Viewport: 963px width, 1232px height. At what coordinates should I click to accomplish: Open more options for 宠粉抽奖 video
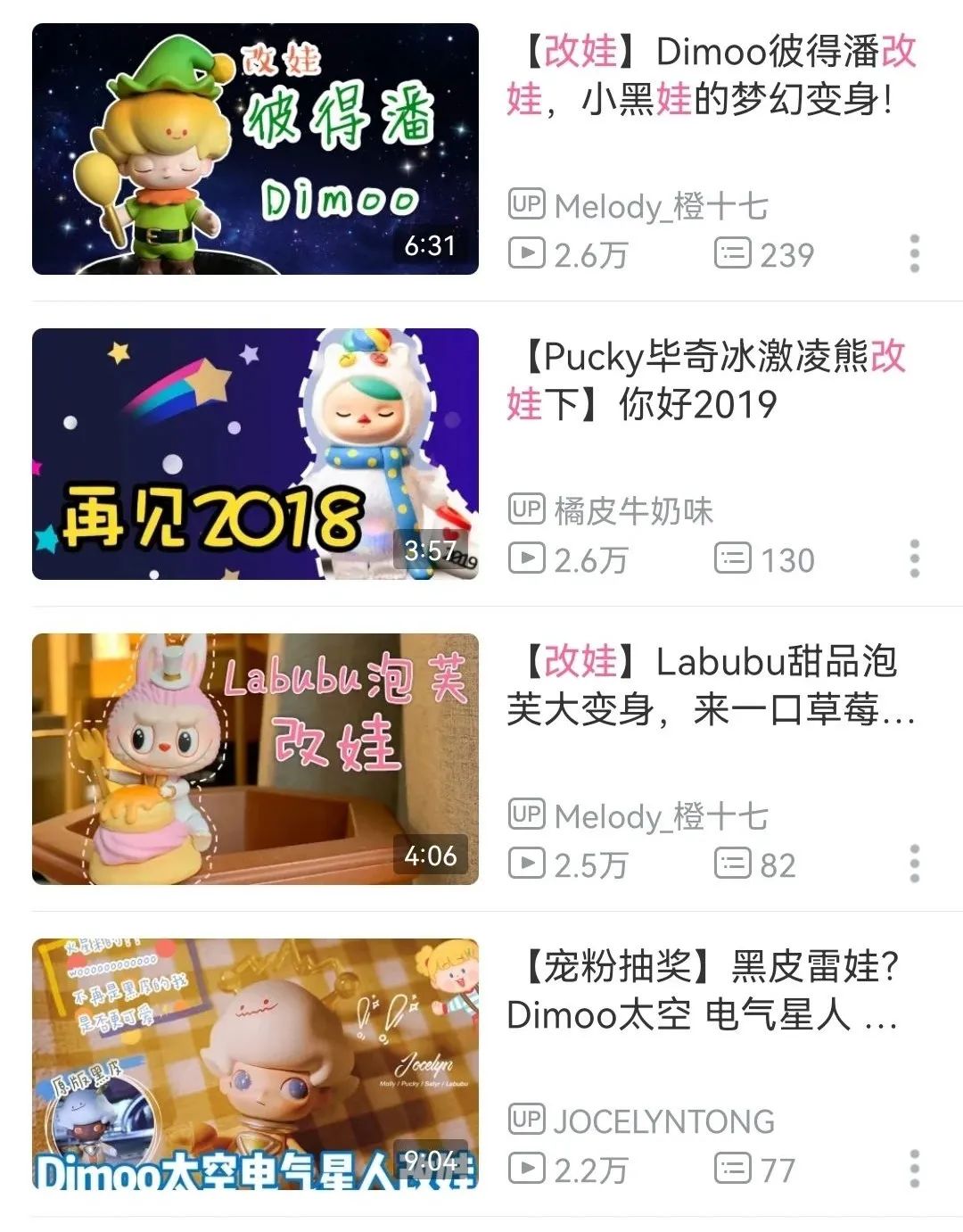coord(914,1169)
